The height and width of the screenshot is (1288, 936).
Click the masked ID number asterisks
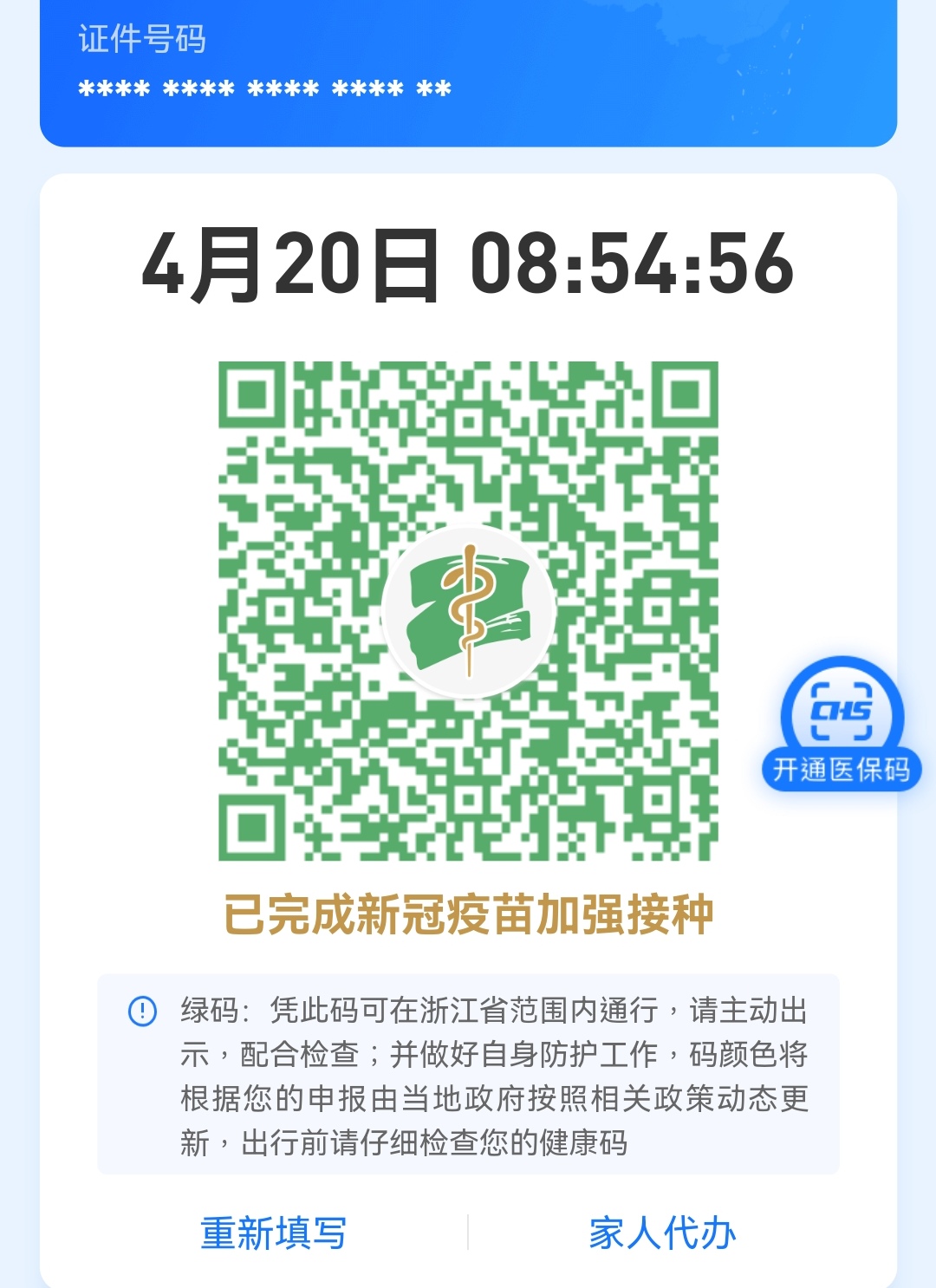point(264,87)
